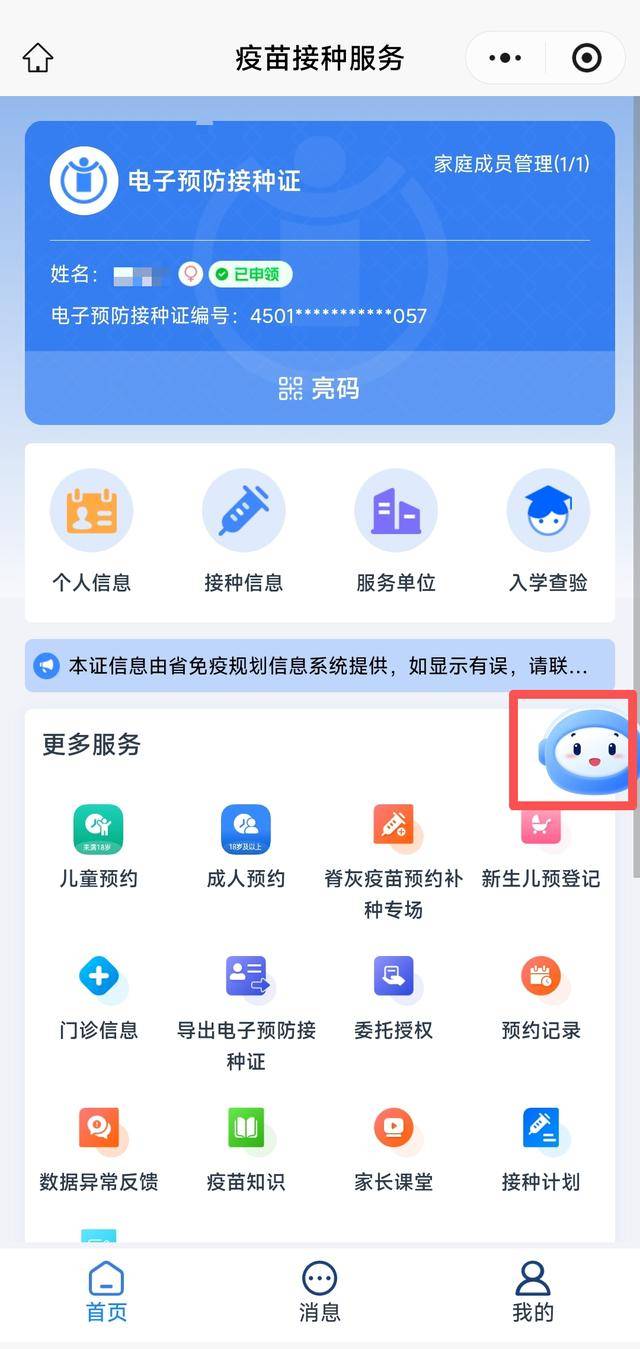
Task: Open 导出电子预防接种证 export option
Action: (246, 1010)
